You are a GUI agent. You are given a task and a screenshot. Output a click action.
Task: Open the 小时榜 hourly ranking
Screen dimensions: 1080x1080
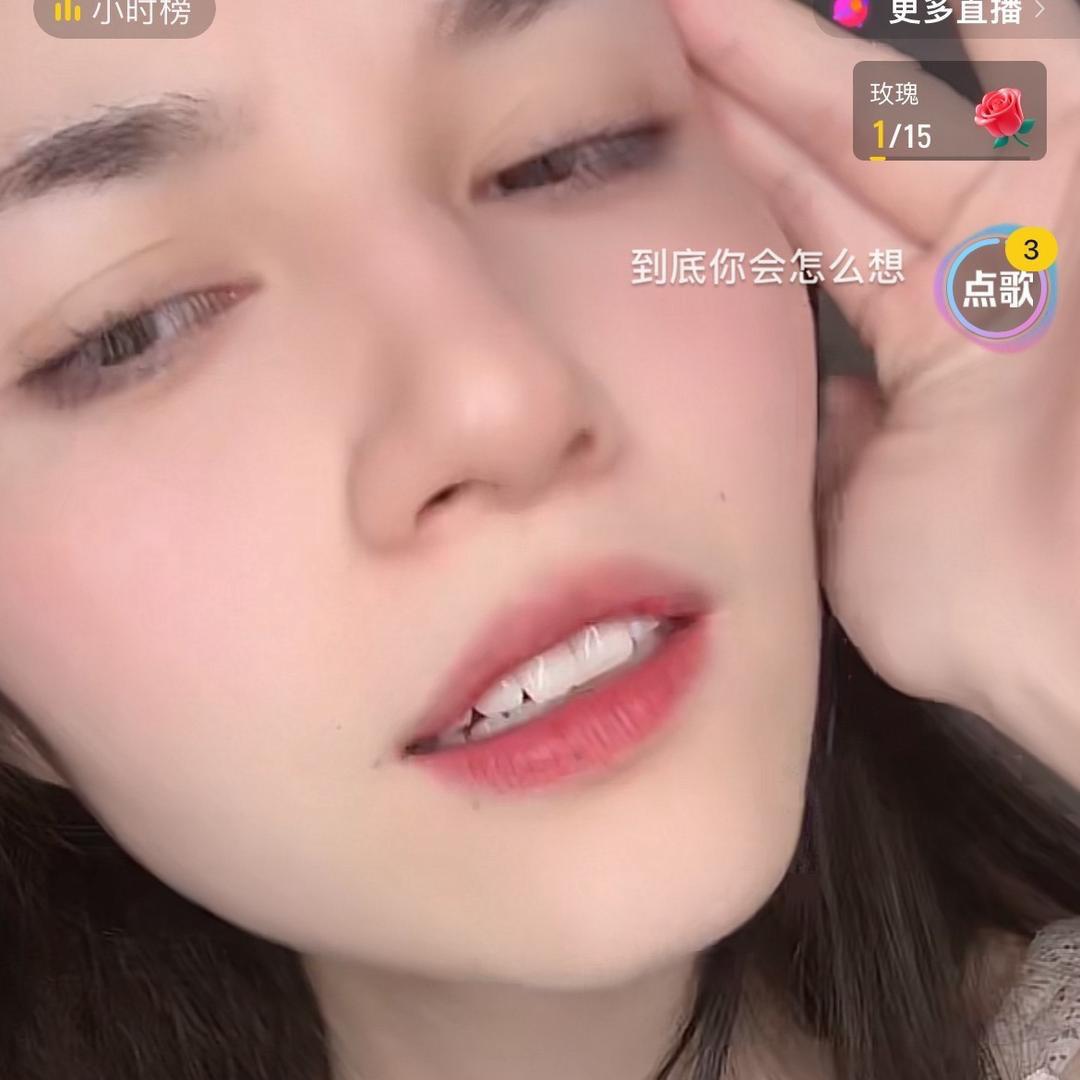pyautogui.click(x=124, y=12)
